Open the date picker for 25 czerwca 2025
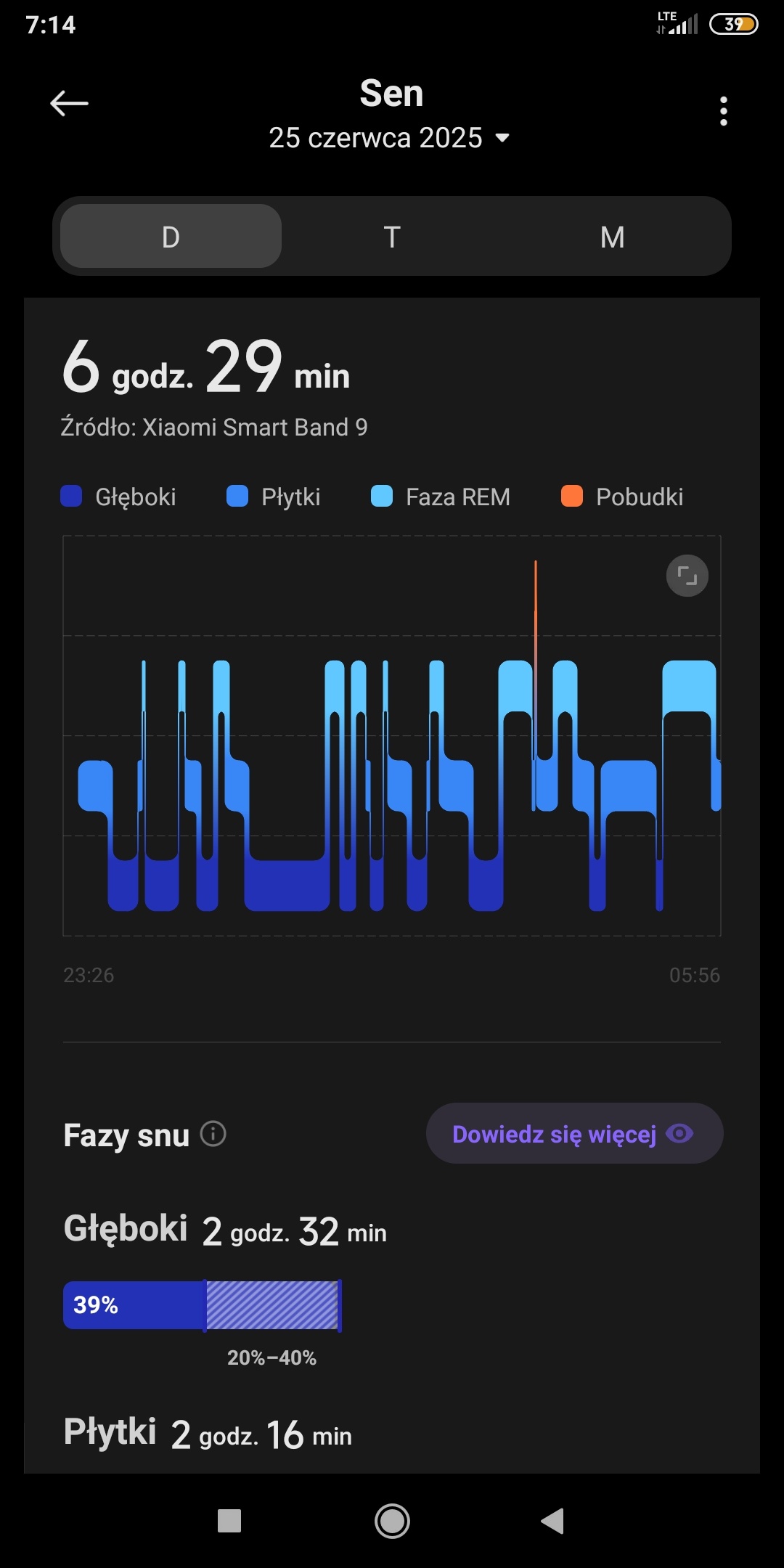The height and width of the screenshot is (1568, 784). coord(390,138)
